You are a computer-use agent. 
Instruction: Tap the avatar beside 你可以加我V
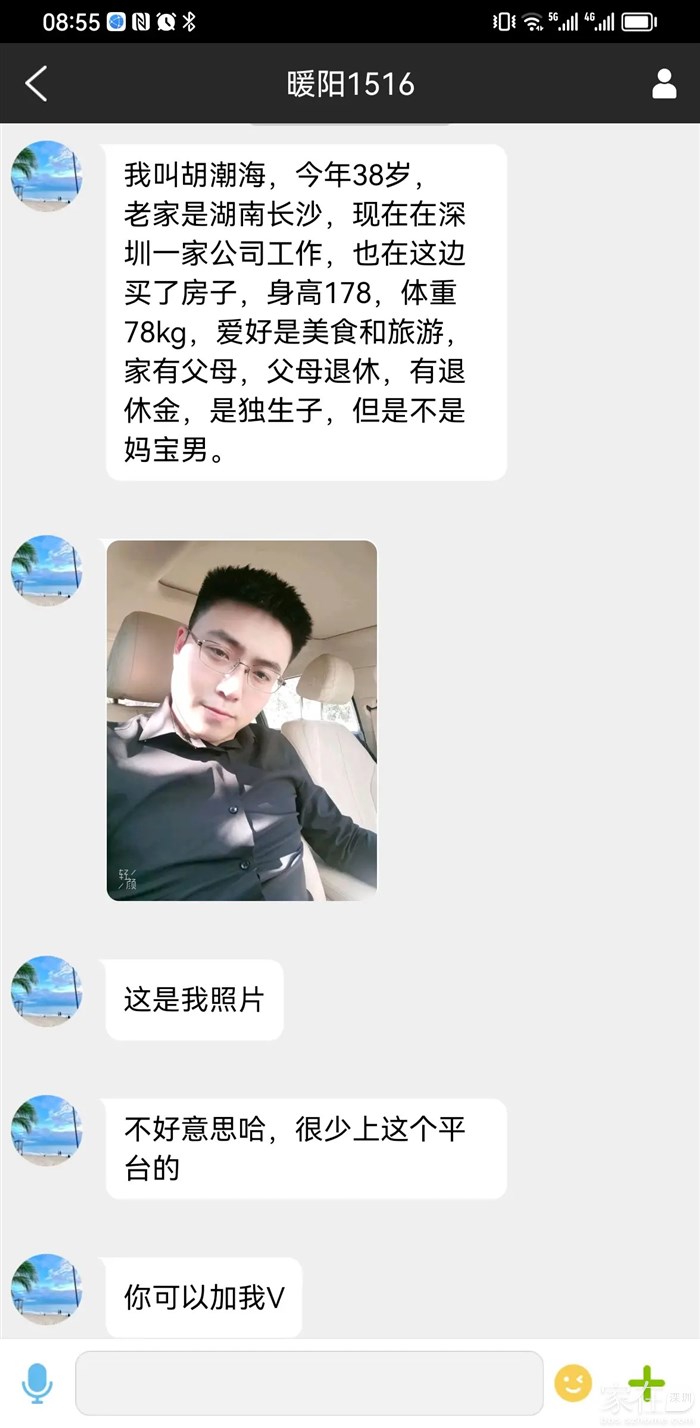point(46,1290)
